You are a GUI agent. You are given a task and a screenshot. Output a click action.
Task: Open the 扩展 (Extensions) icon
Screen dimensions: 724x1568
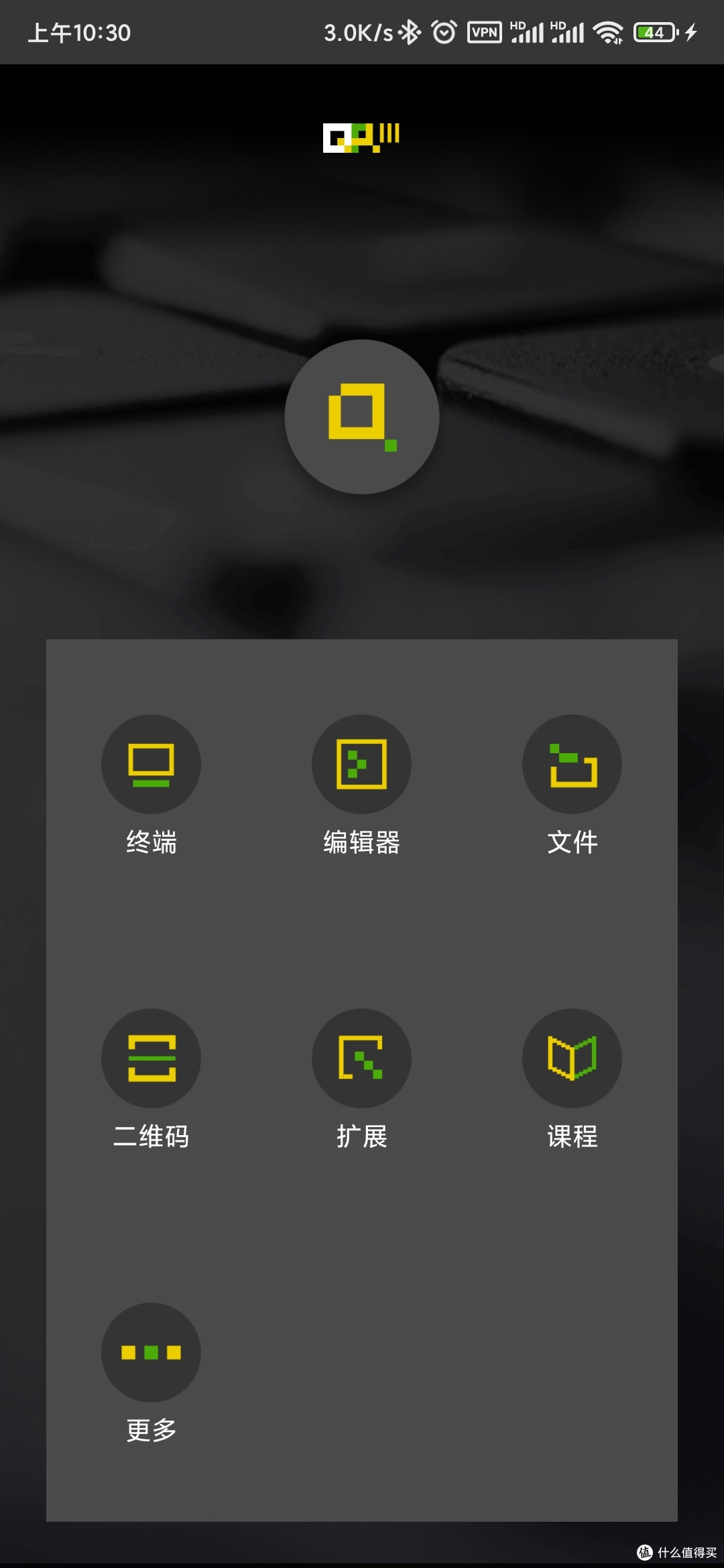(x=361, y=1057)
